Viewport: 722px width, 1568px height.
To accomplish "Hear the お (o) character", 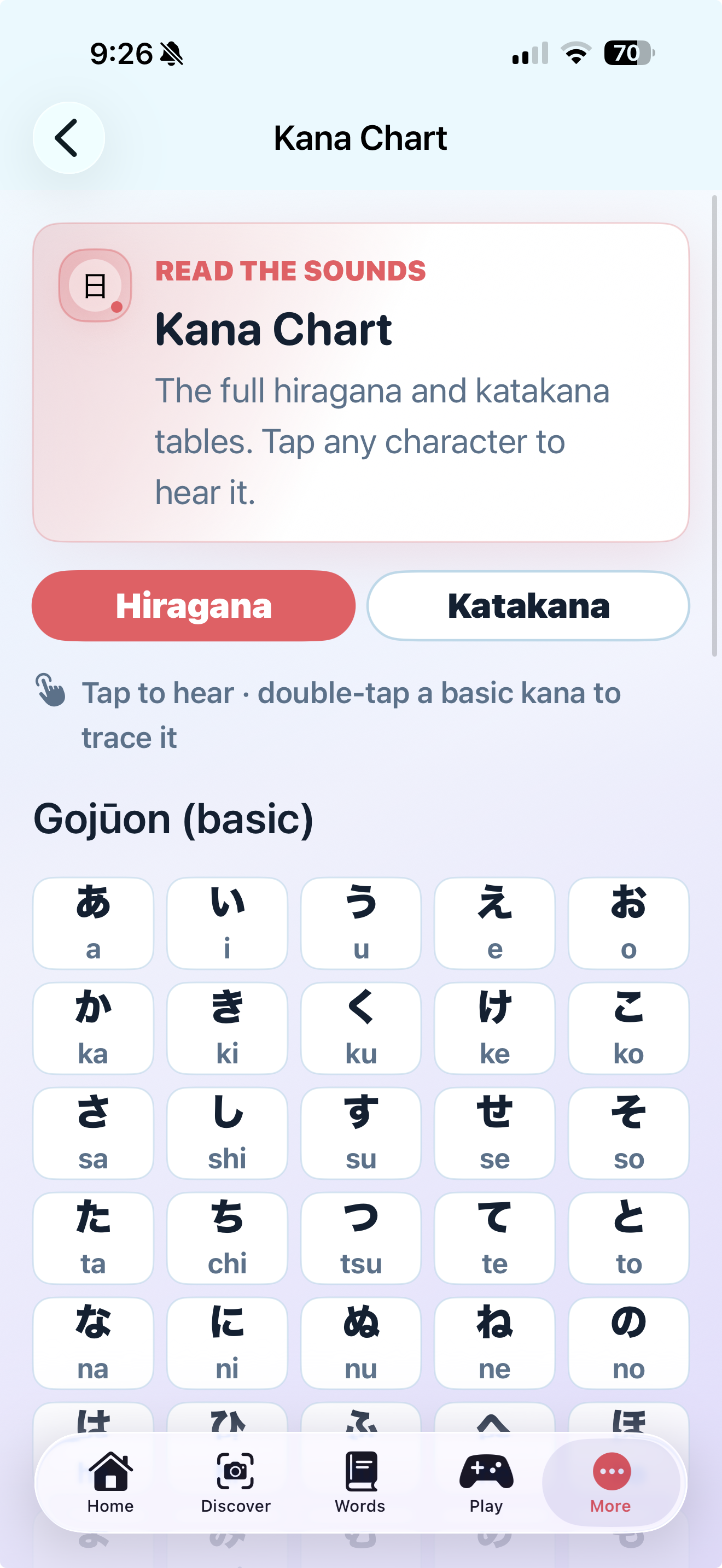I will (x=628, y=923).
